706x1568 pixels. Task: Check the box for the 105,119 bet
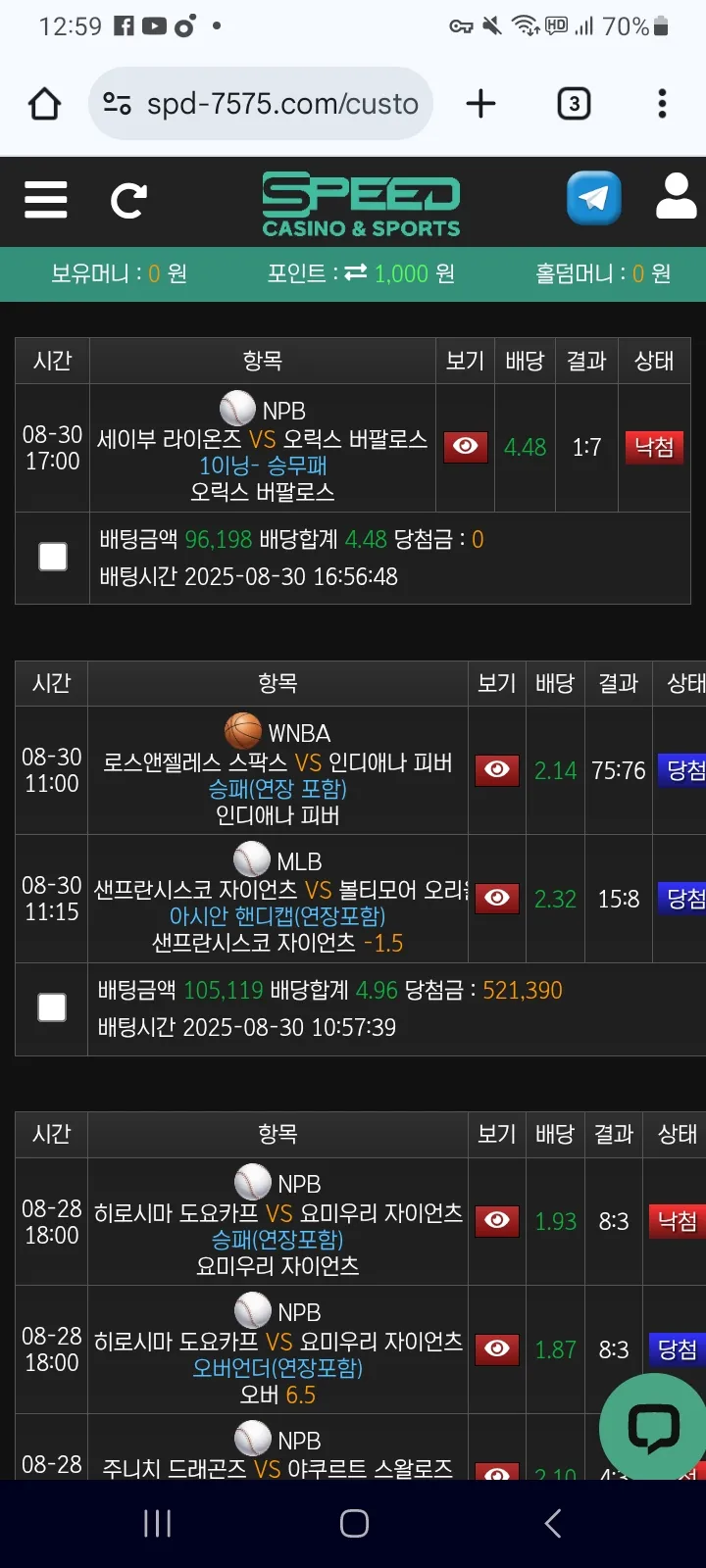[52, 1007]
